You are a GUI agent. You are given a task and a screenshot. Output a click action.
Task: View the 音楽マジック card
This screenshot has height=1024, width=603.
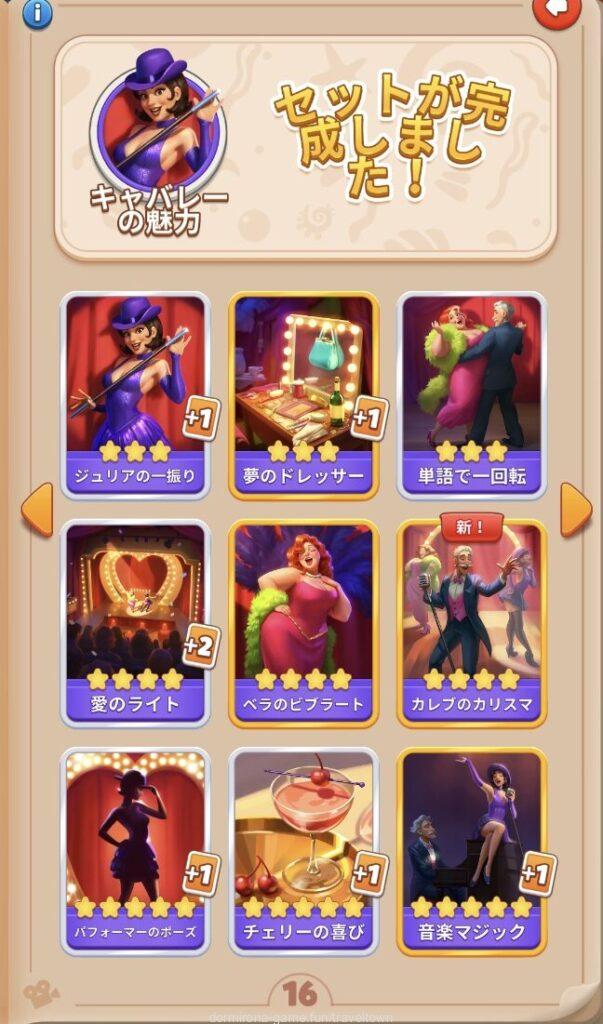point(471,850)
